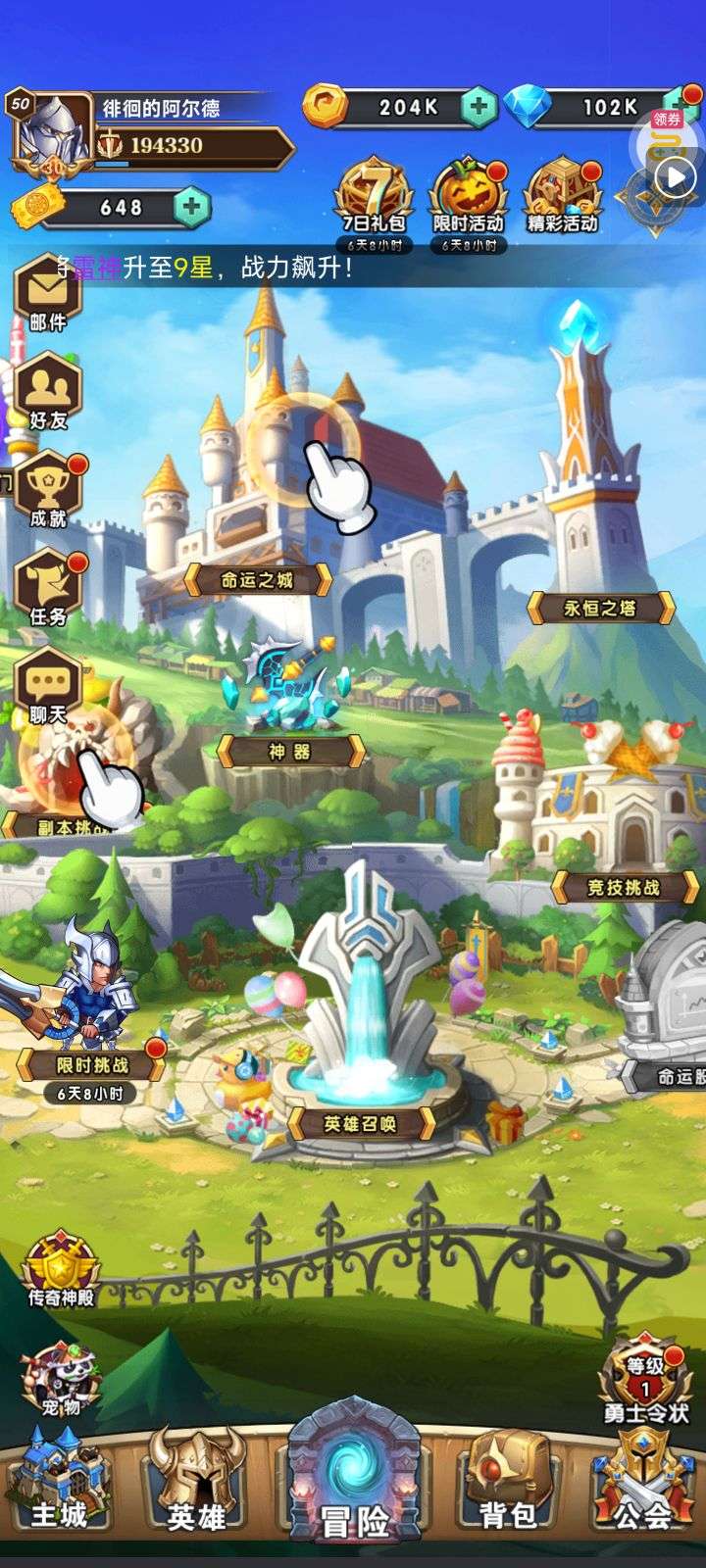Screen dimensions: 706x1568
Task: Add tickets with the 648 plus button
Action: 192,207
